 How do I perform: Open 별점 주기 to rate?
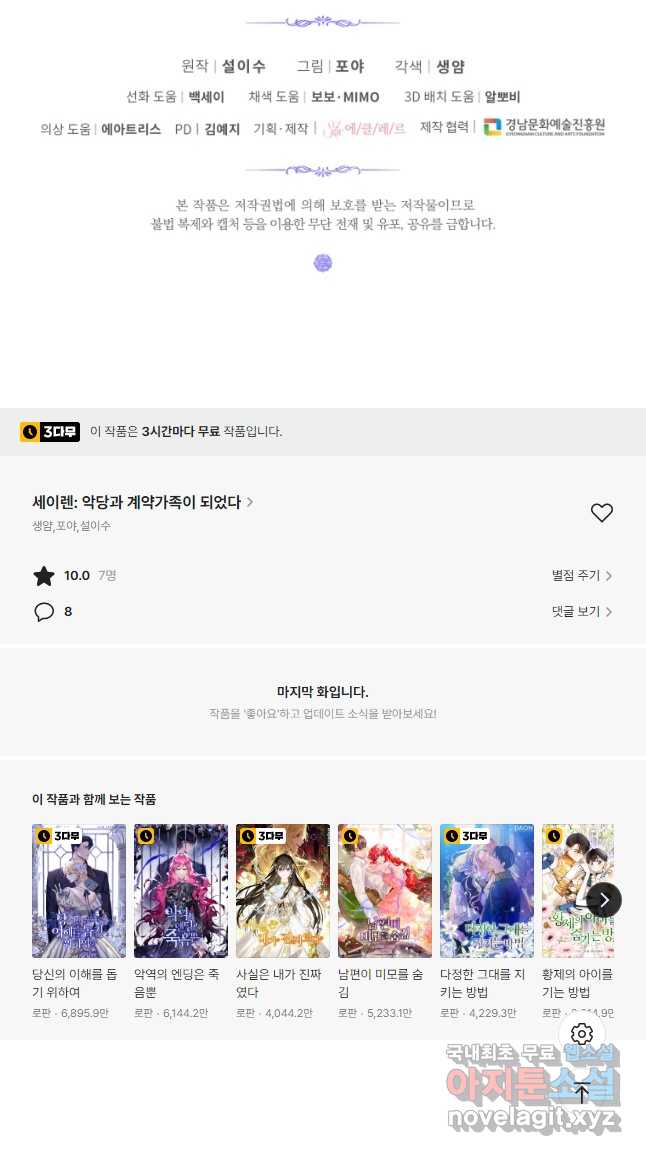pos(582,575)
